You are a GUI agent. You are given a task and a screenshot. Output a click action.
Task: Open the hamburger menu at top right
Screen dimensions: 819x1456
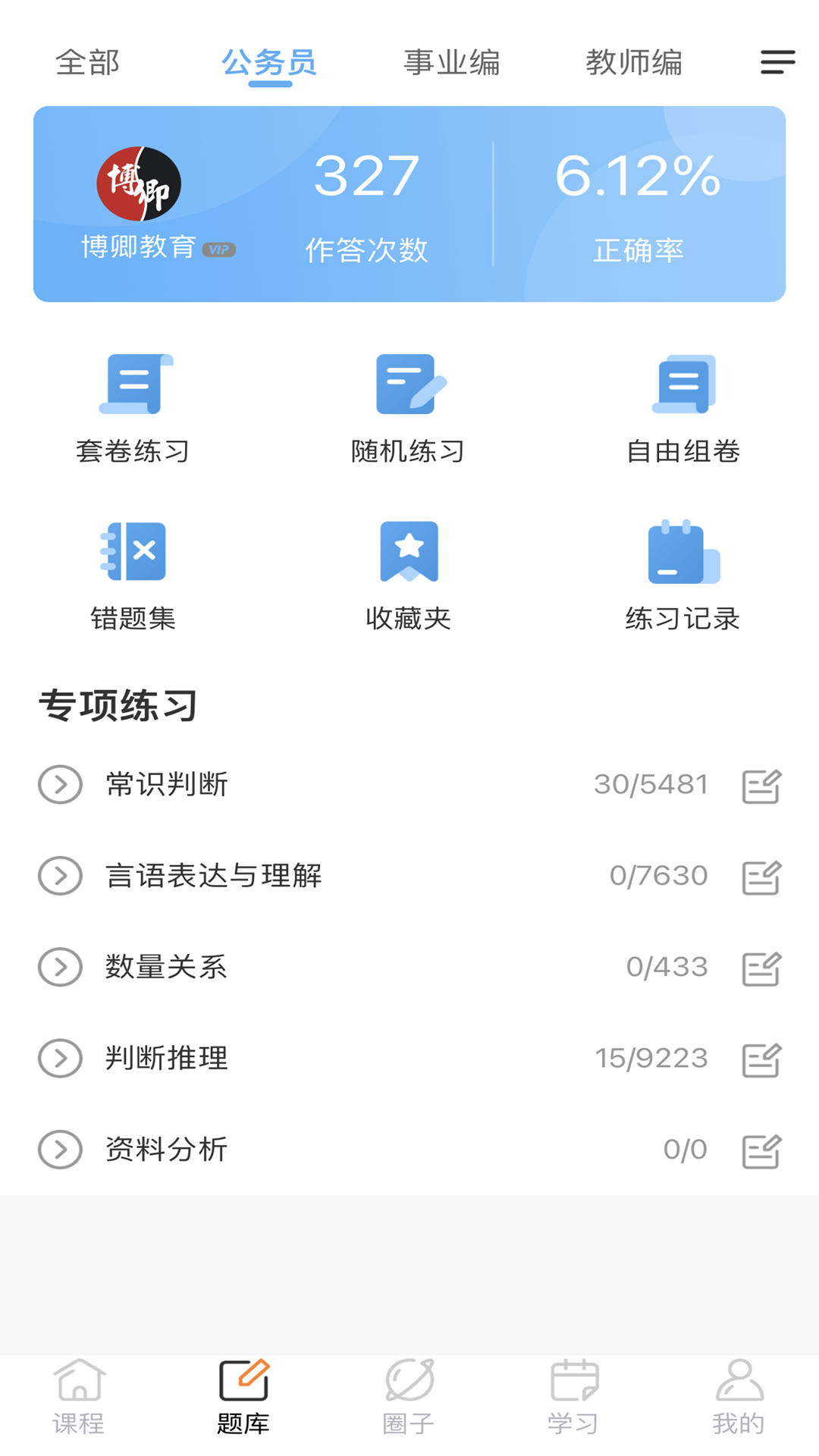775,62
